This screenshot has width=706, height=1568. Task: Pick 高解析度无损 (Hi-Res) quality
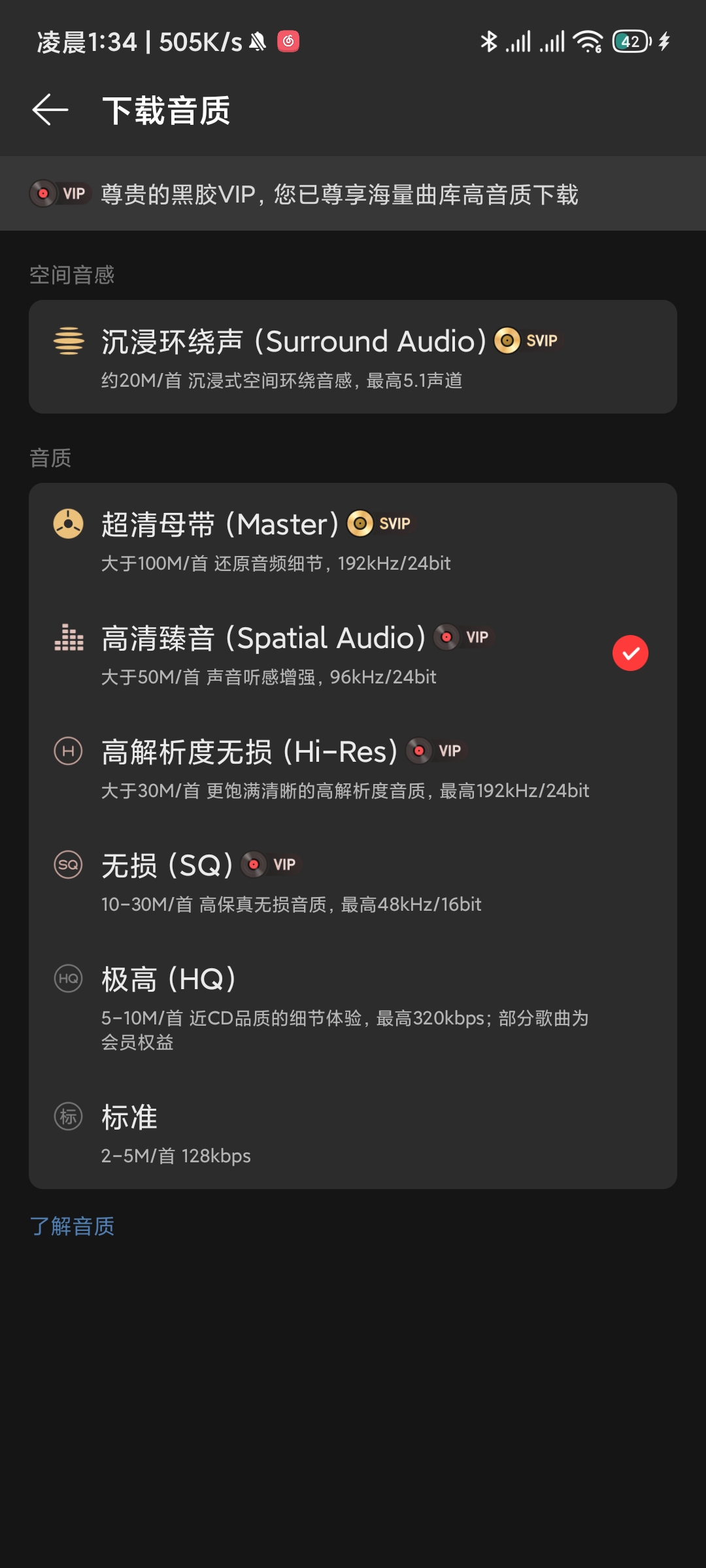point(353,768)
